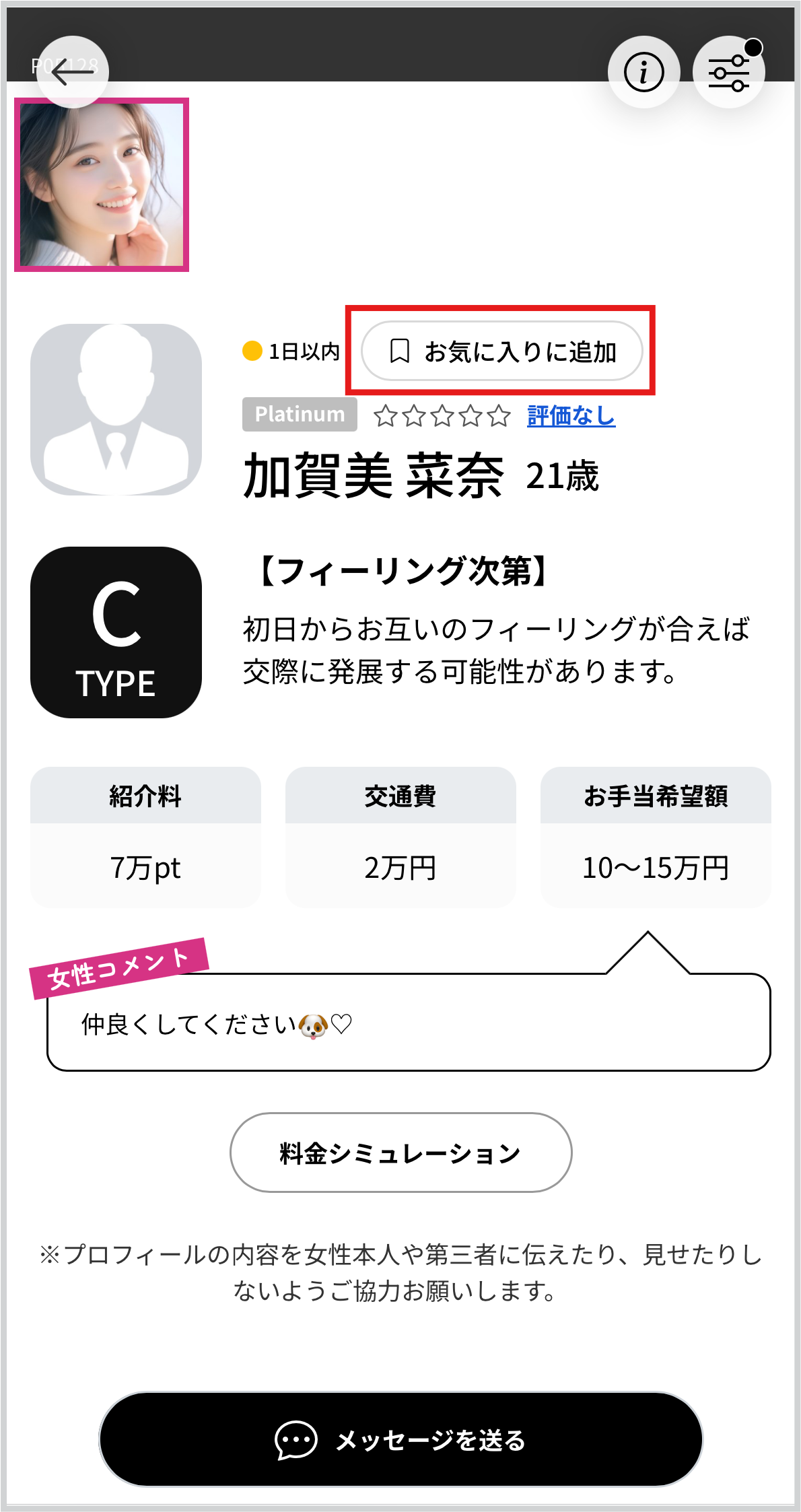
Task: Tap メッセージを送る to send message
Action: point(401,1439)
